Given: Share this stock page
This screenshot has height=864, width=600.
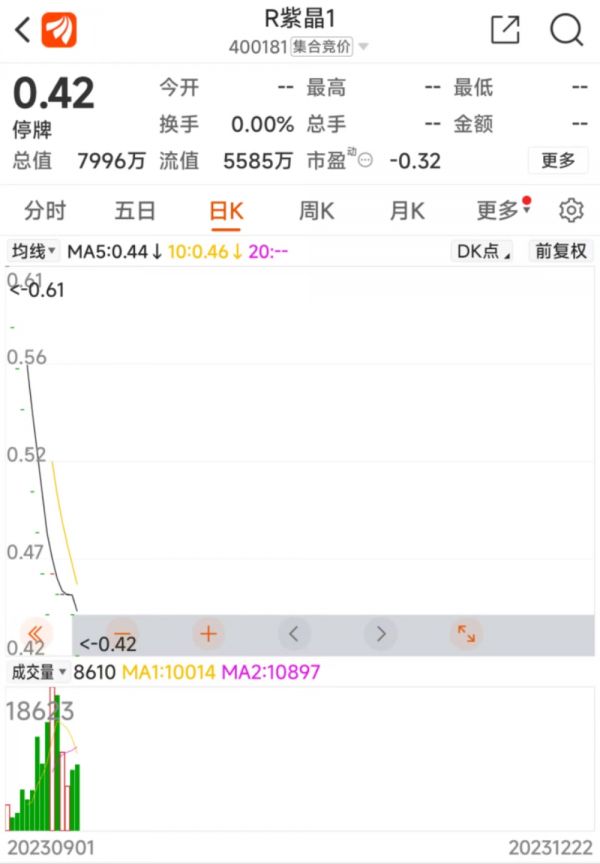Looking at the screenshot, I should click(505, 30).
